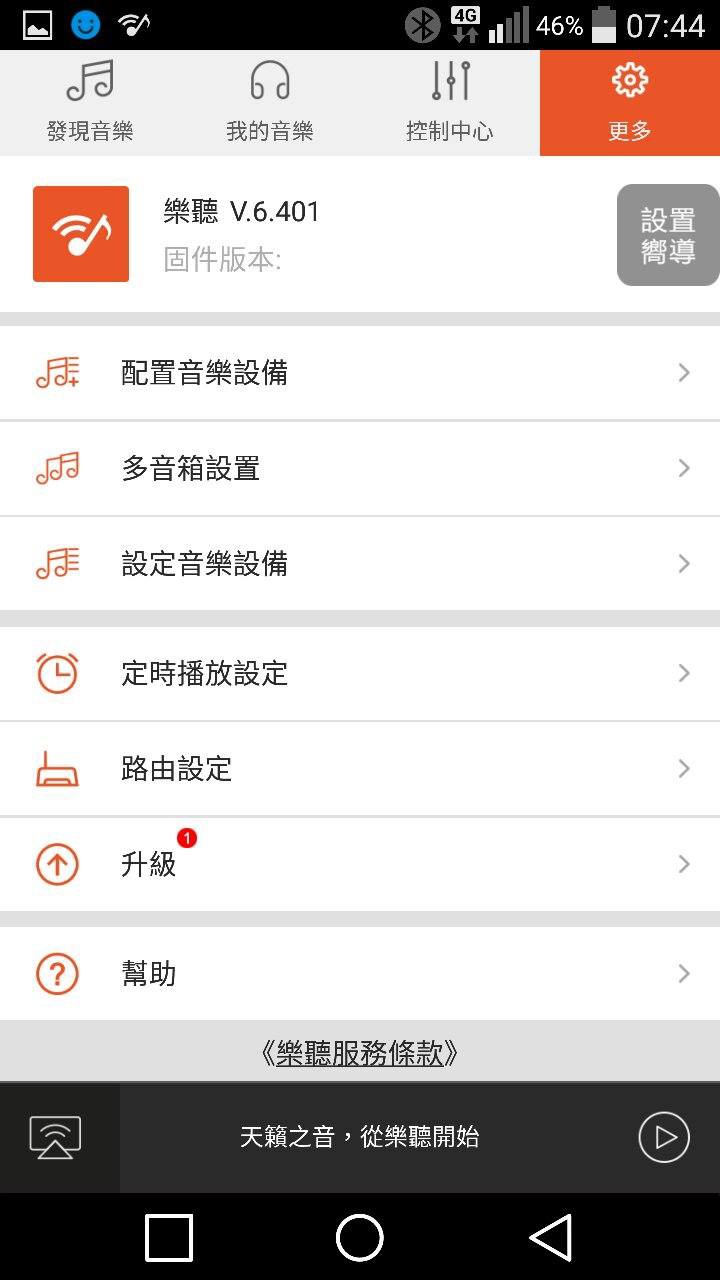Go back using the system back button

[x=550, y=1237]
